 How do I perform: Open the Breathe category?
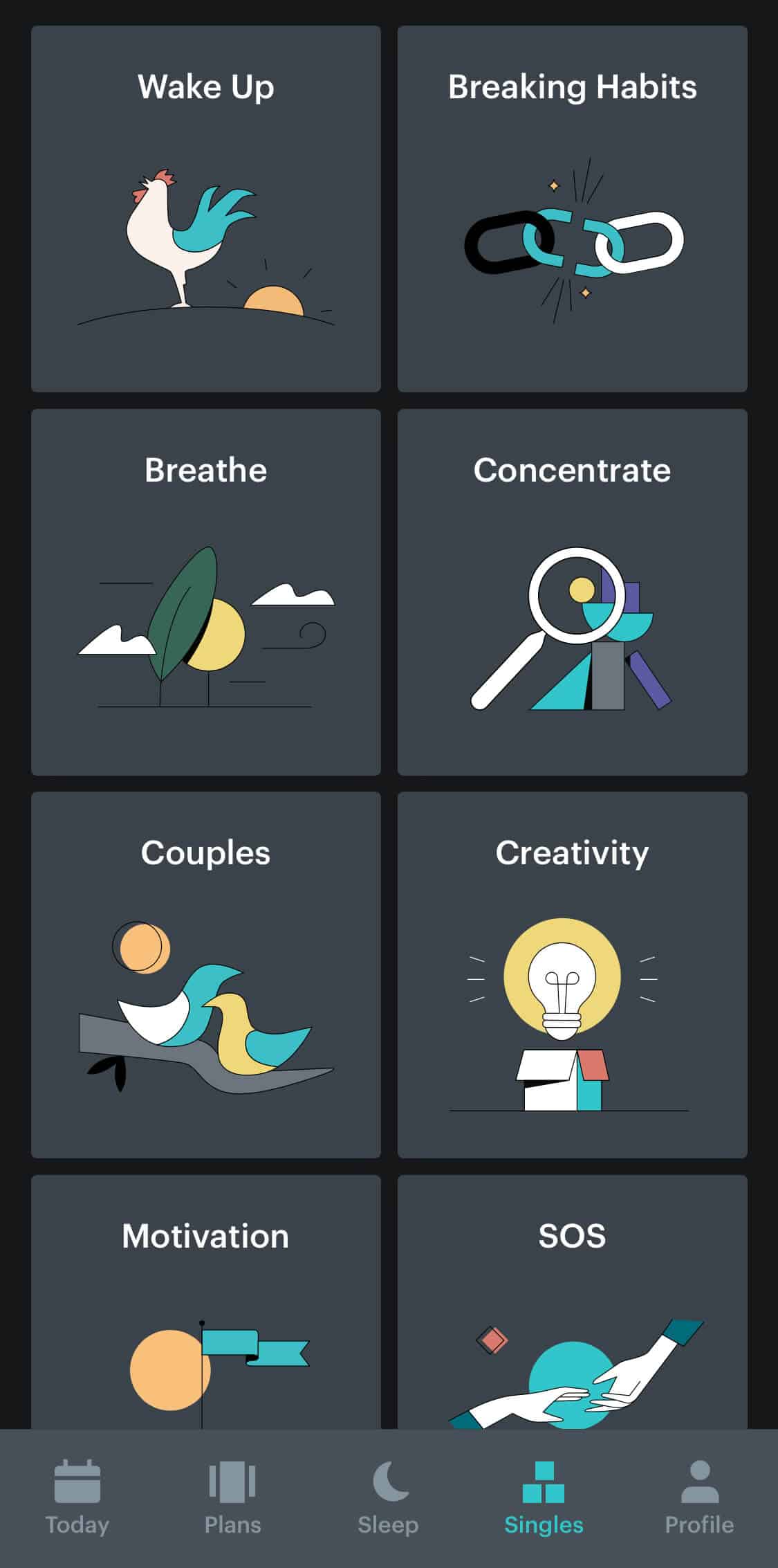(x=205, y=592)
